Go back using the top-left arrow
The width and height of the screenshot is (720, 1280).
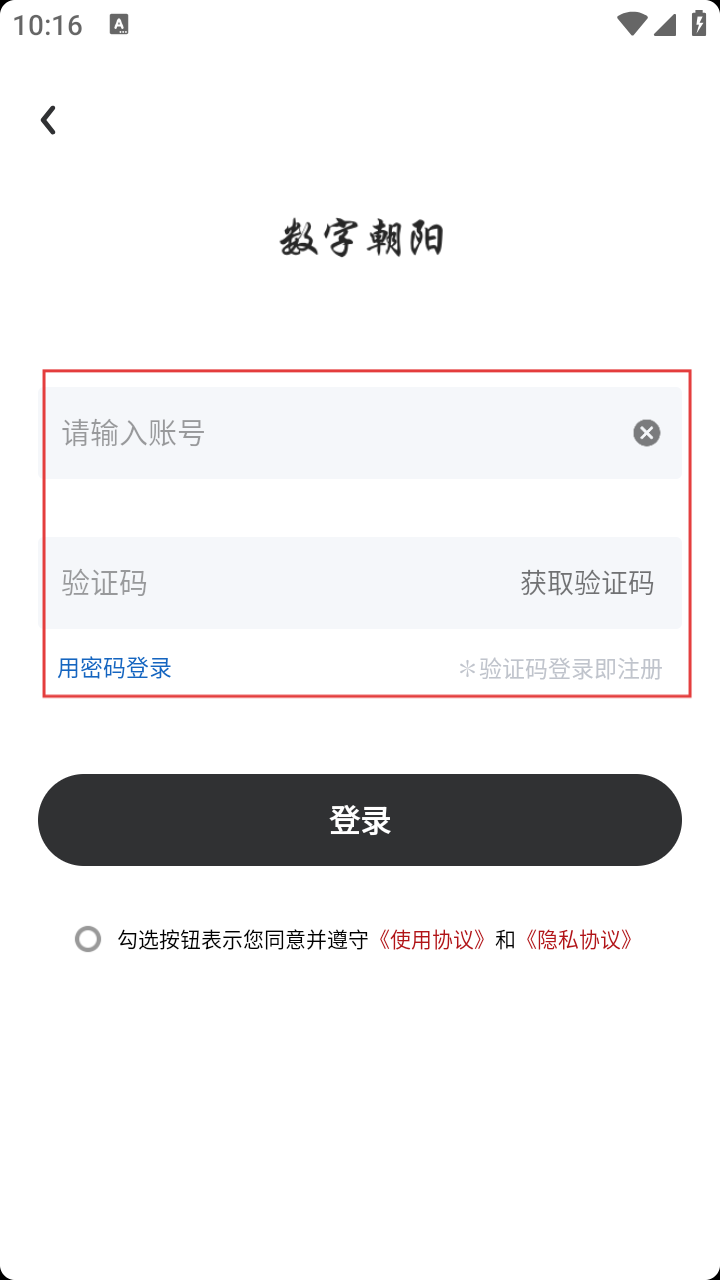[48, 120]
